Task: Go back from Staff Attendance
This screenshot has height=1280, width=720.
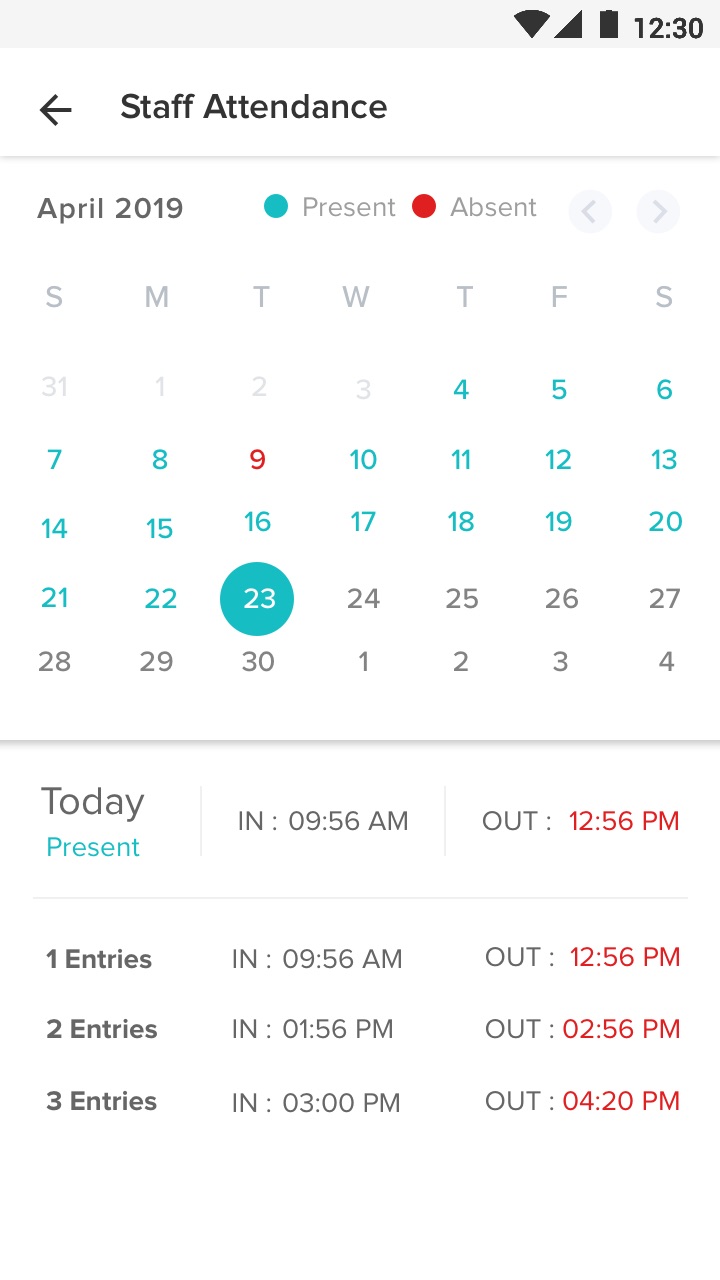Action: click(56, 108)
